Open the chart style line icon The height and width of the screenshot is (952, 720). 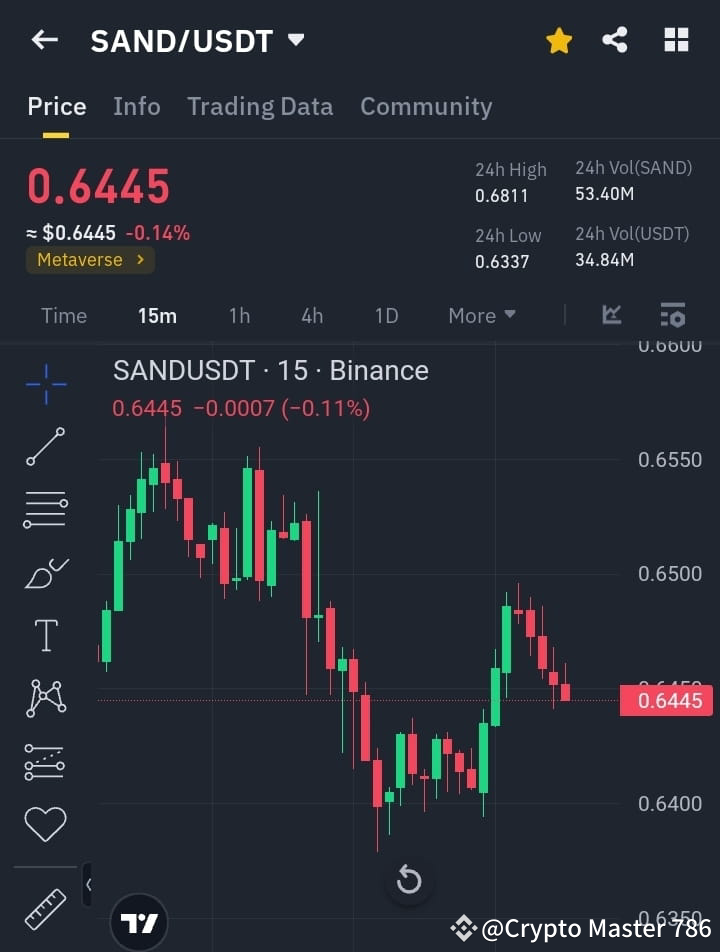click(611, 315)
